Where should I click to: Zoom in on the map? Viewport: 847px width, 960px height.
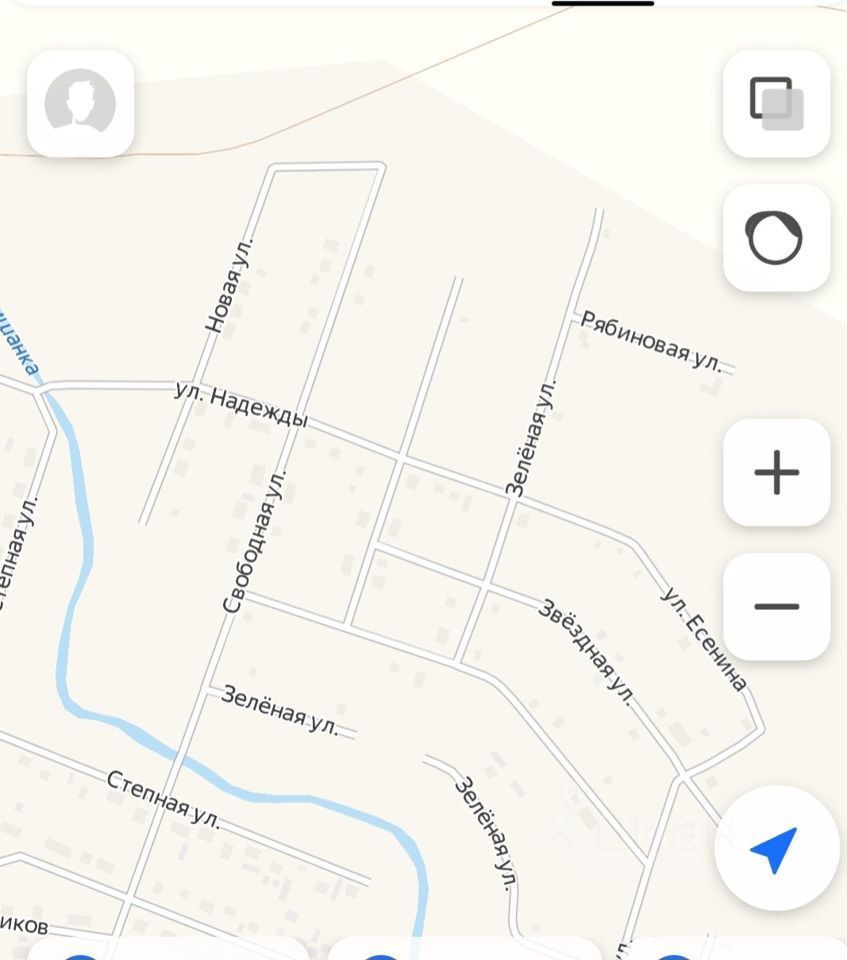[x=776, y=472]
